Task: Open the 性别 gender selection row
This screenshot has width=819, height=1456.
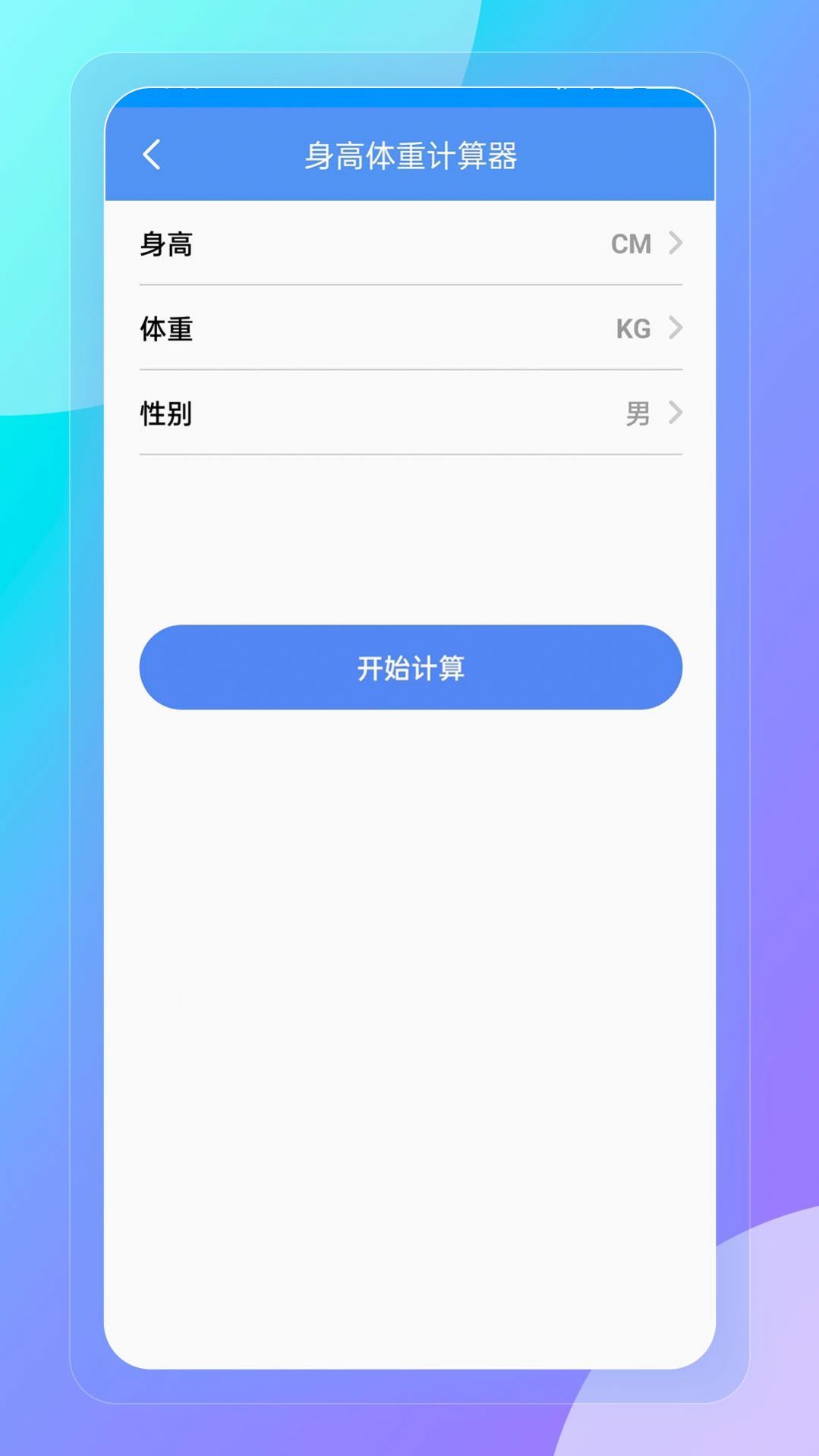Action: 410,415
